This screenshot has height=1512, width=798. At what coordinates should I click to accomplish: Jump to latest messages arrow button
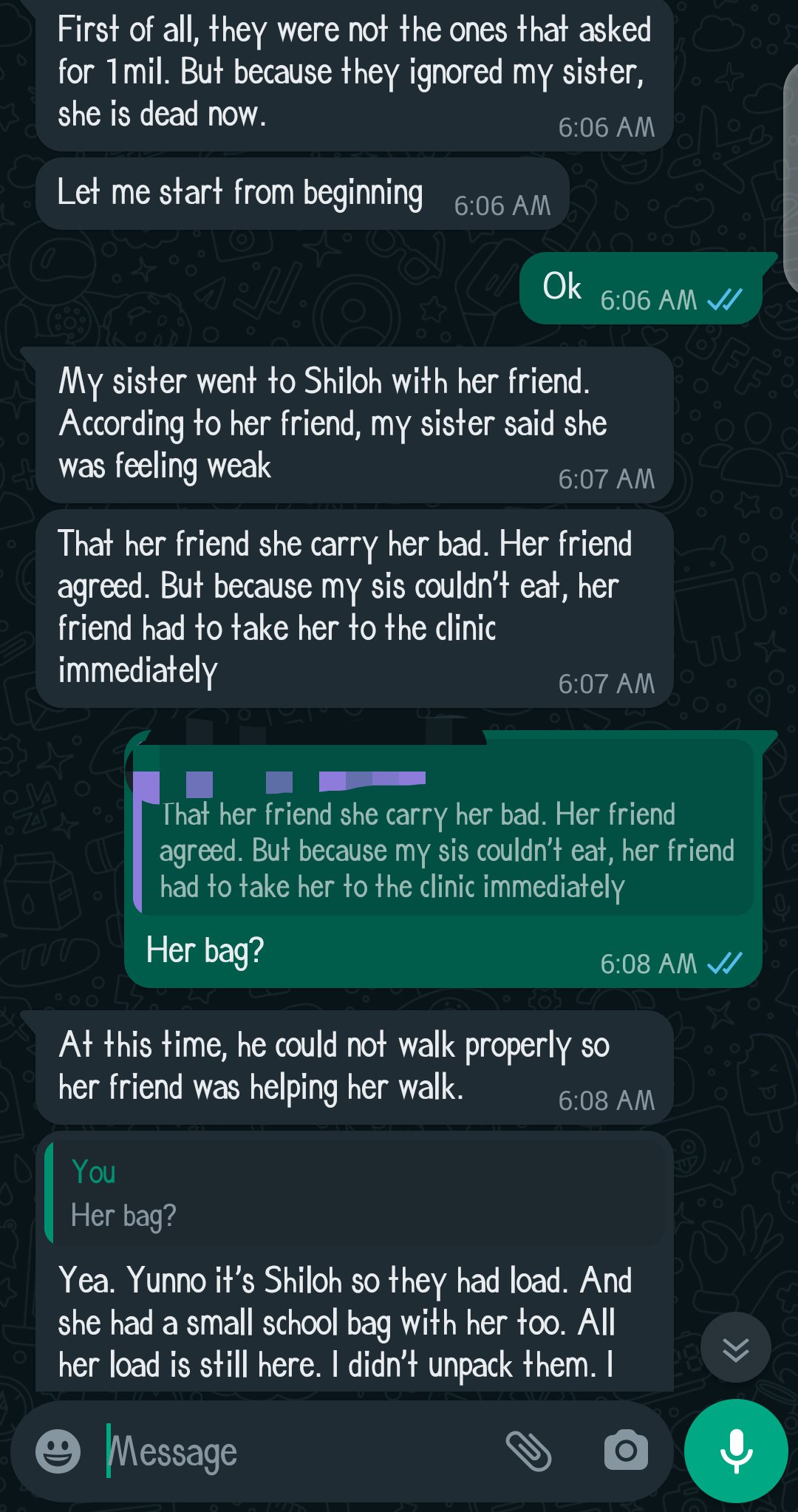(735, 1348)
